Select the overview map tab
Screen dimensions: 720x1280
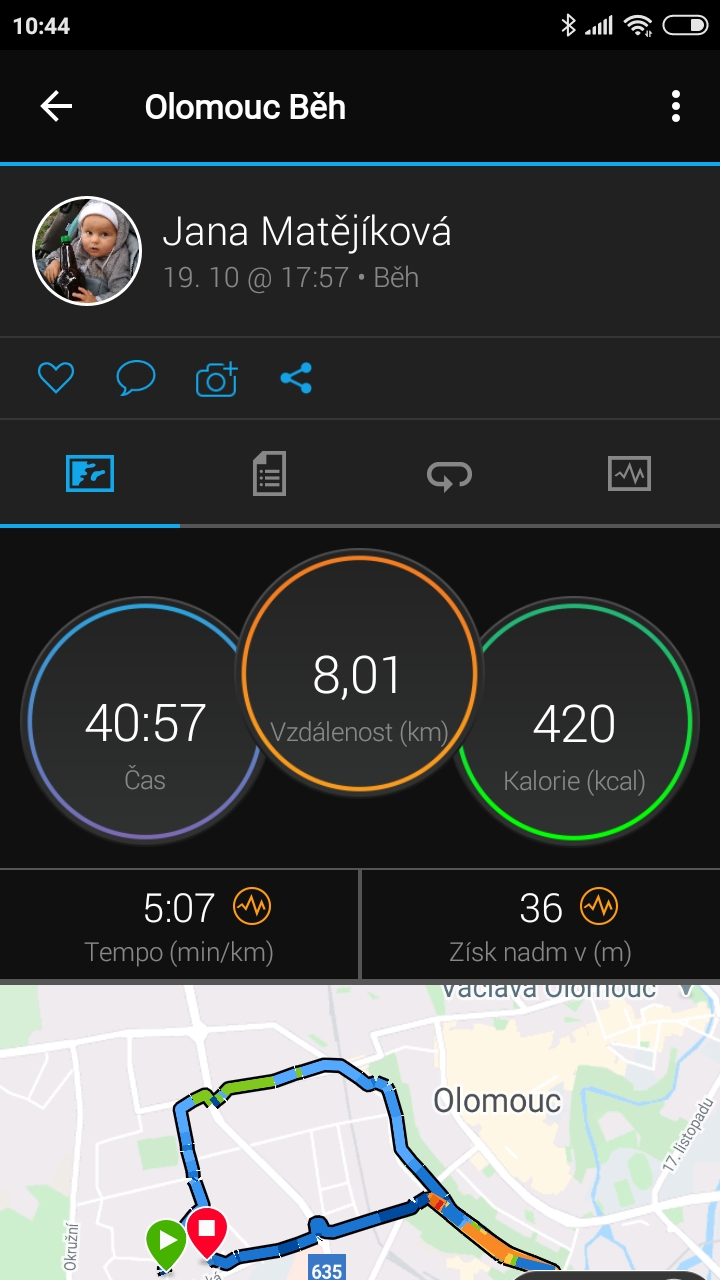pyautogui.click(x=90, y=473)
